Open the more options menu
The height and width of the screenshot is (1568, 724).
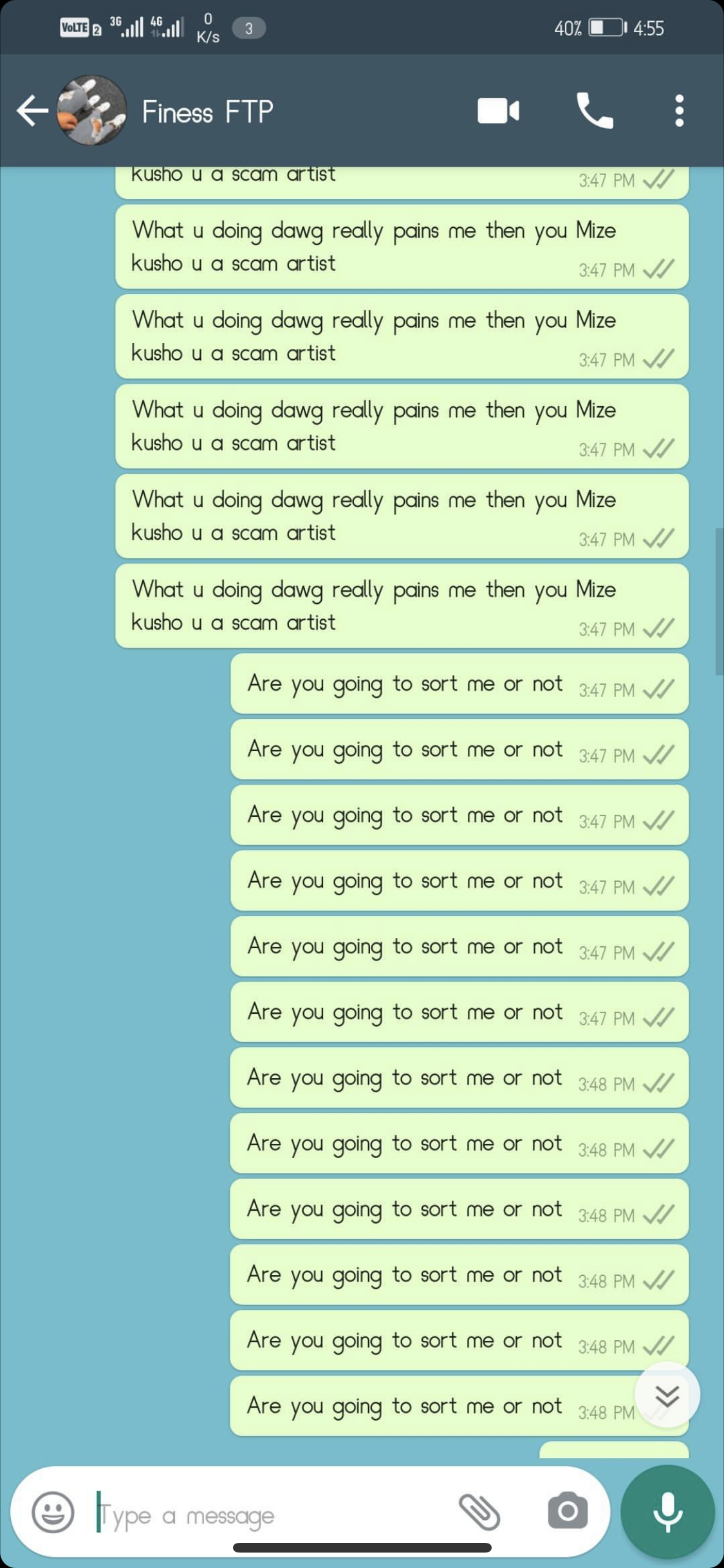pos(679,111)
